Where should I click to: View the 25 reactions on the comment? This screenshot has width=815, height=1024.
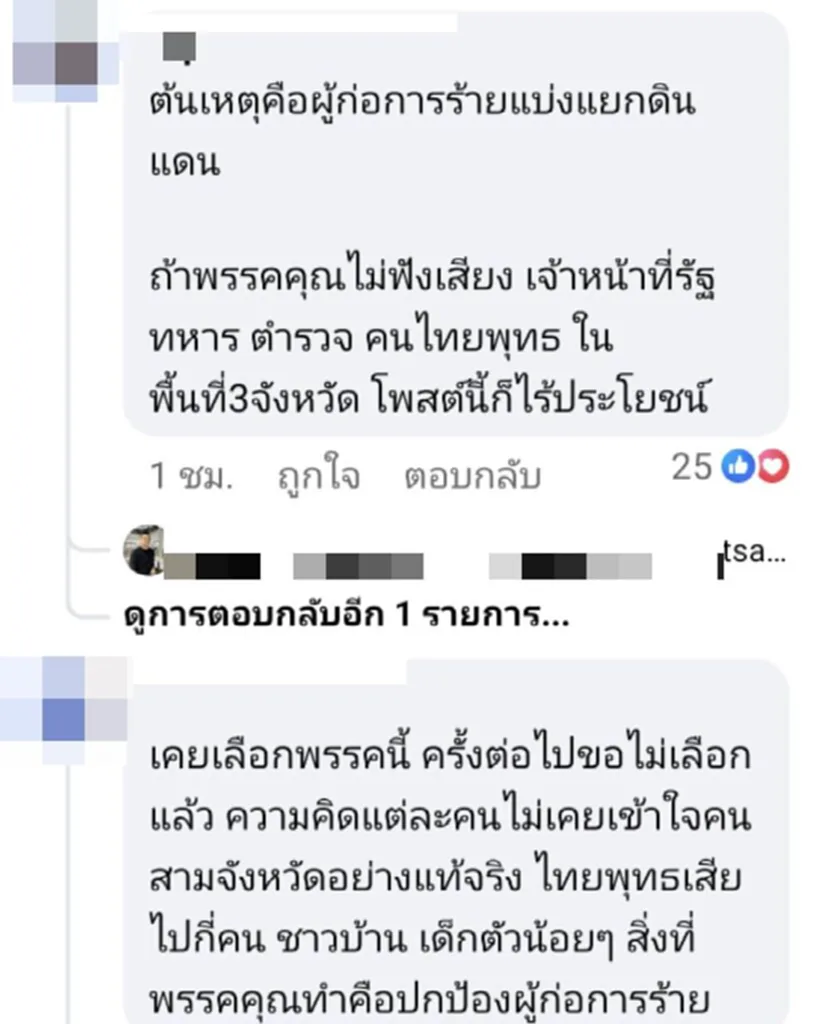730,466
